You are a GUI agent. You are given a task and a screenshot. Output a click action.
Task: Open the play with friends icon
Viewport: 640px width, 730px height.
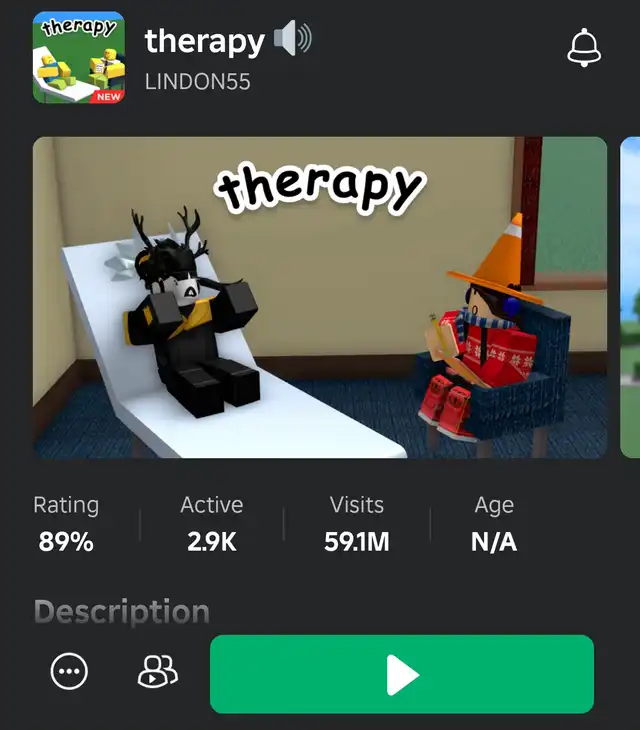[157, 672]
